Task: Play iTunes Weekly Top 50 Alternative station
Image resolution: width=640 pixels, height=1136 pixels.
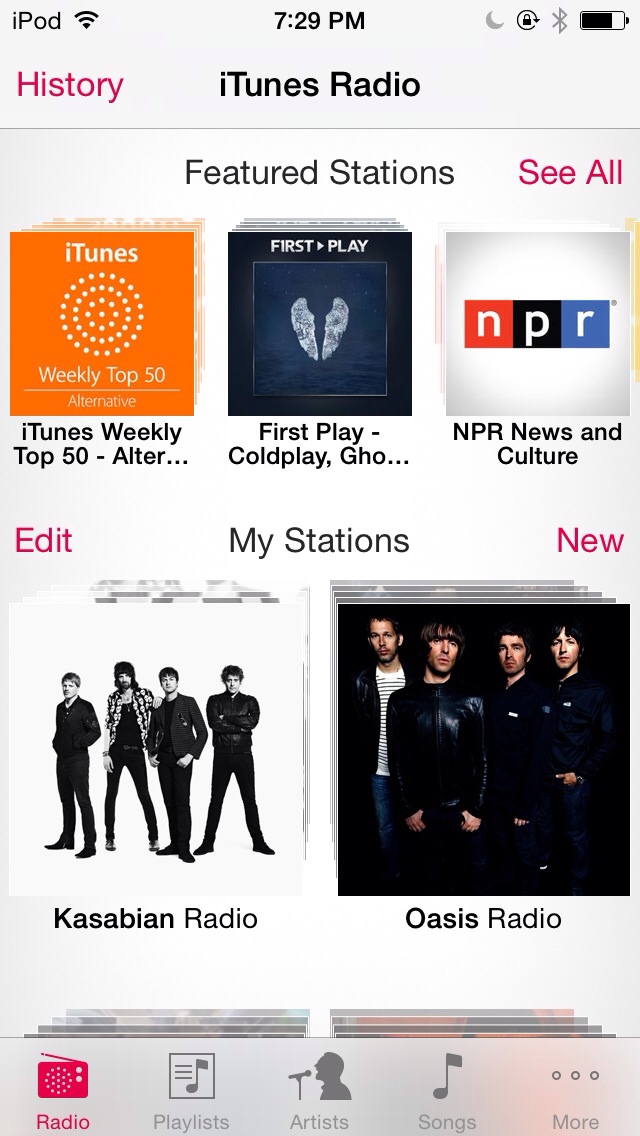Action: [x=102, y=324]
